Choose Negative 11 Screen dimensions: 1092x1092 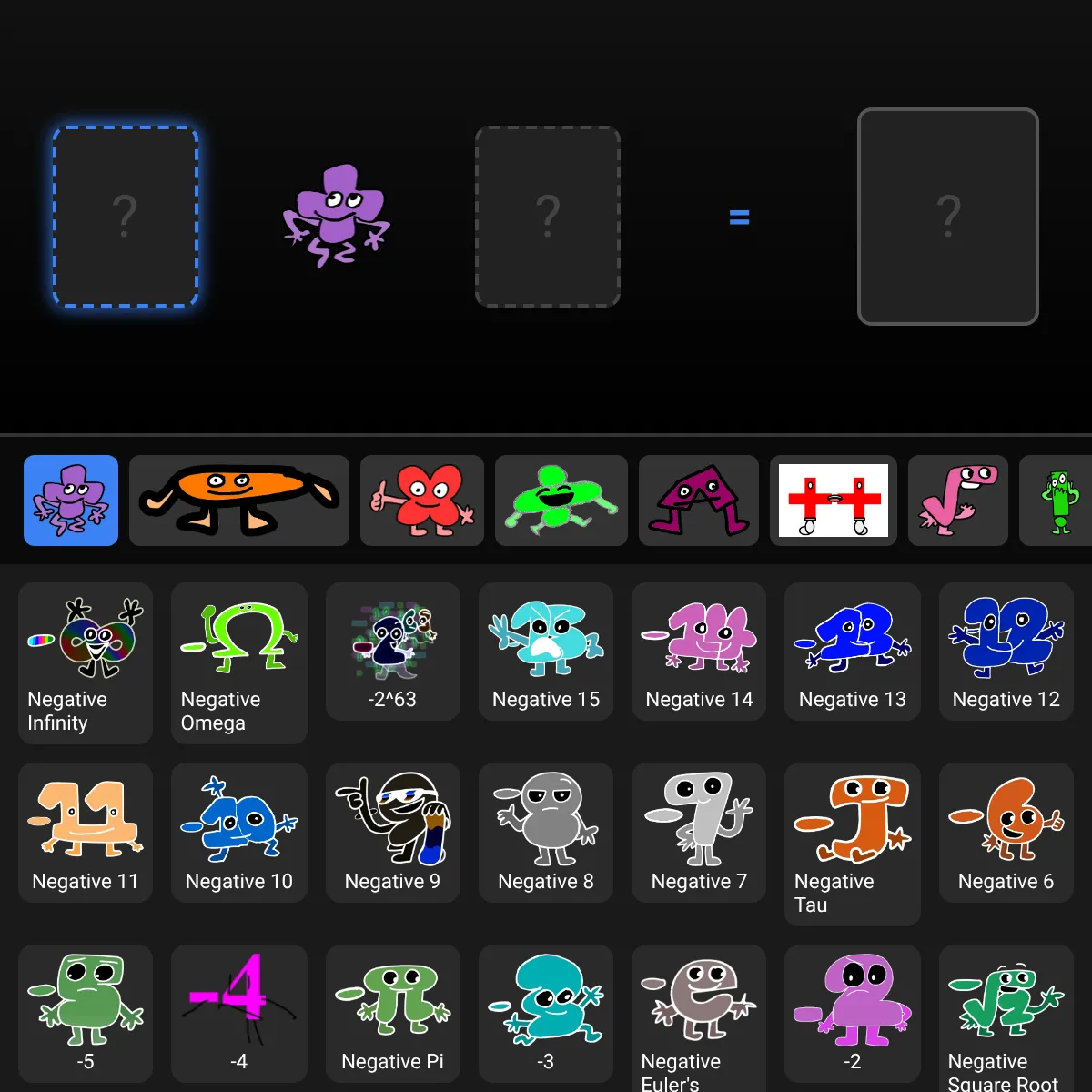pos(86,833)
